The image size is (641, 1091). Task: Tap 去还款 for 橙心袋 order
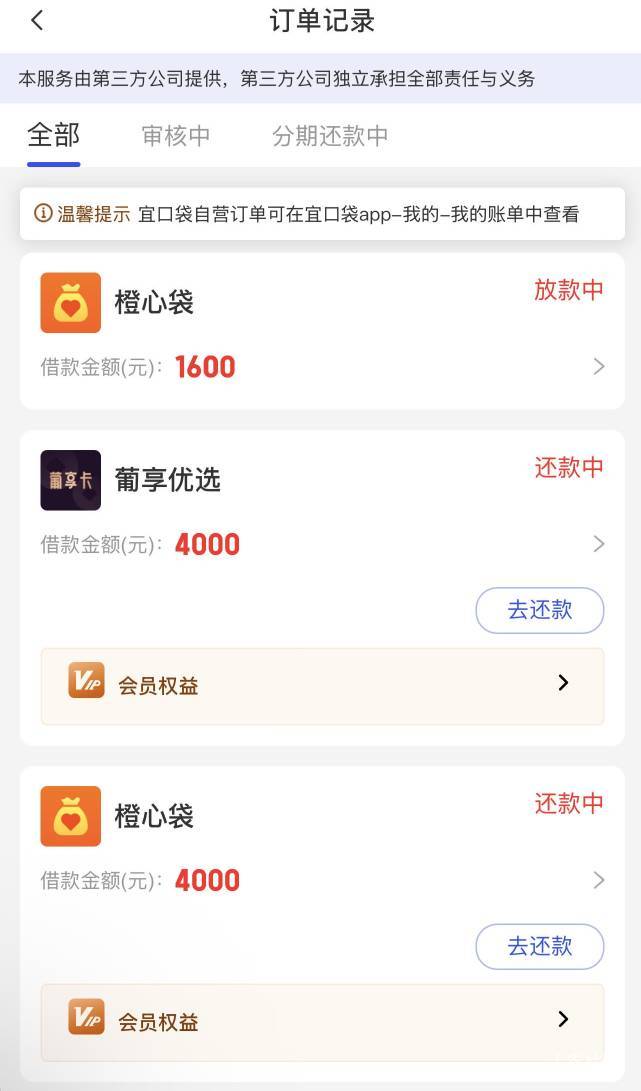[539, 946]
